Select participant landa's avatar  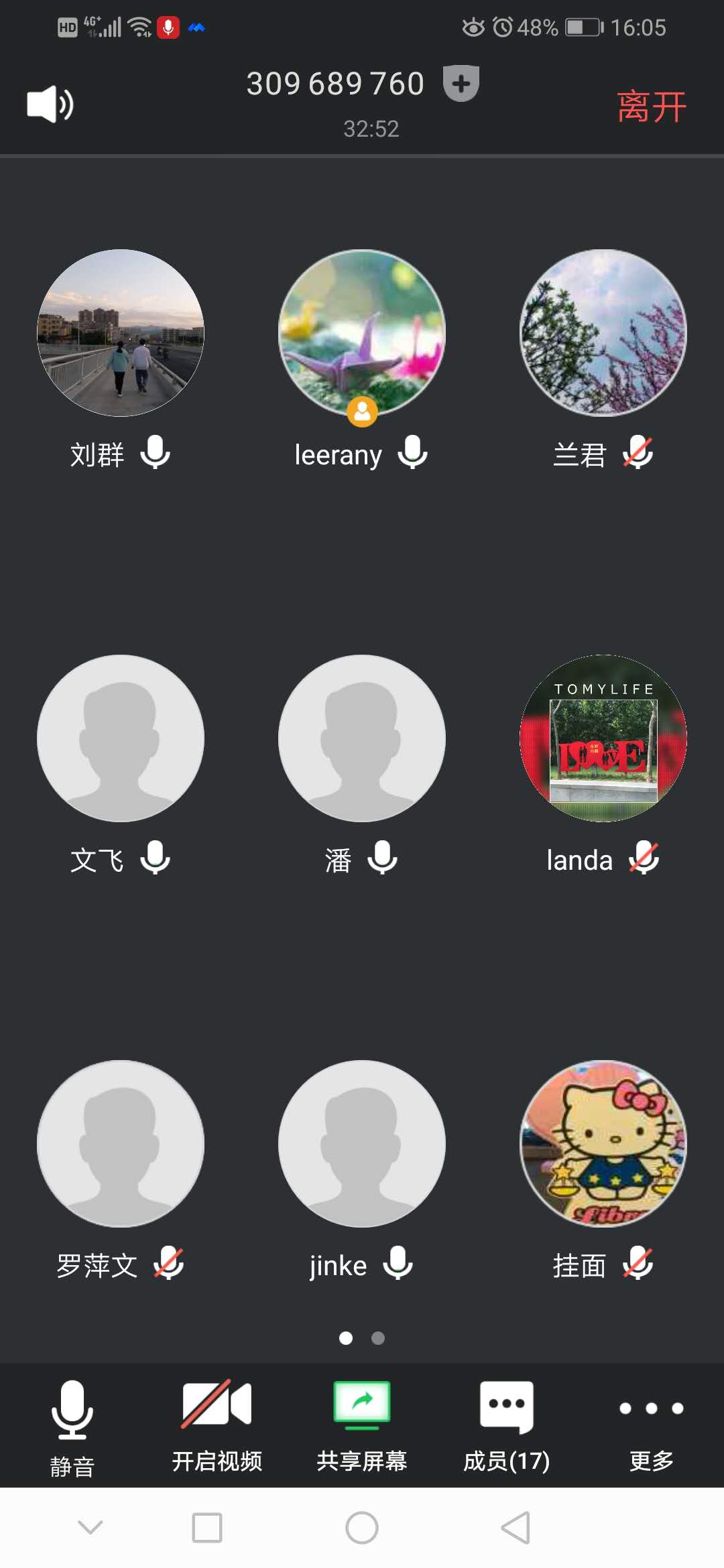coord(603,738)
